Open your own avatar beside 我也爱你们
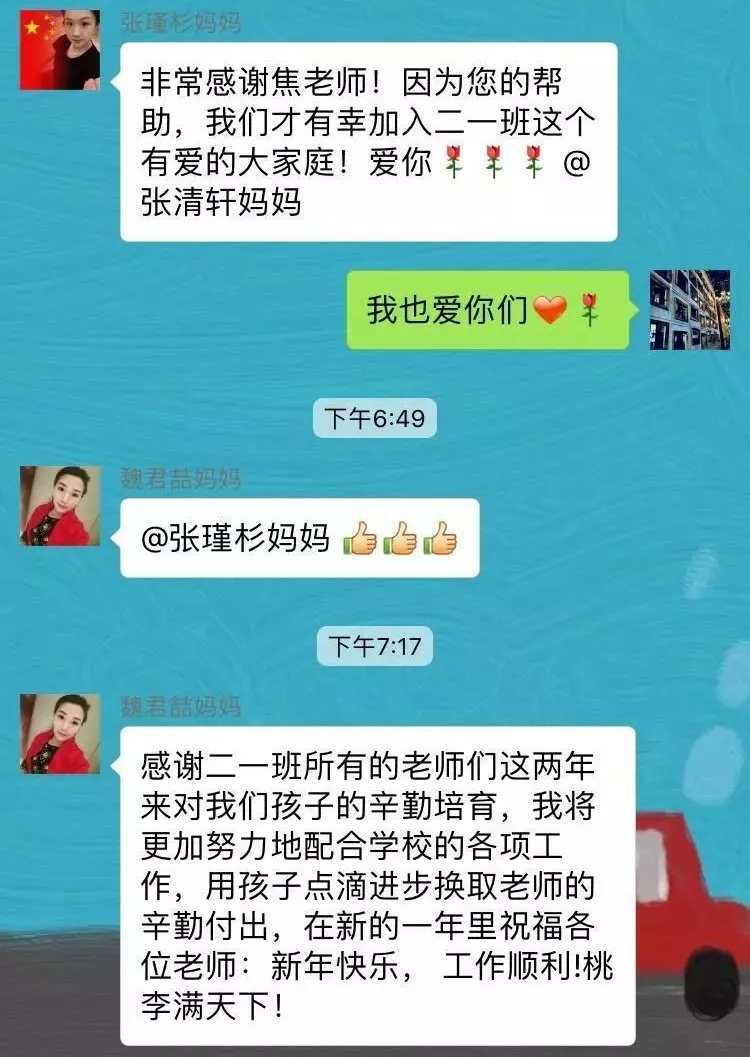The image size is (750, 1057). (690, 309)
